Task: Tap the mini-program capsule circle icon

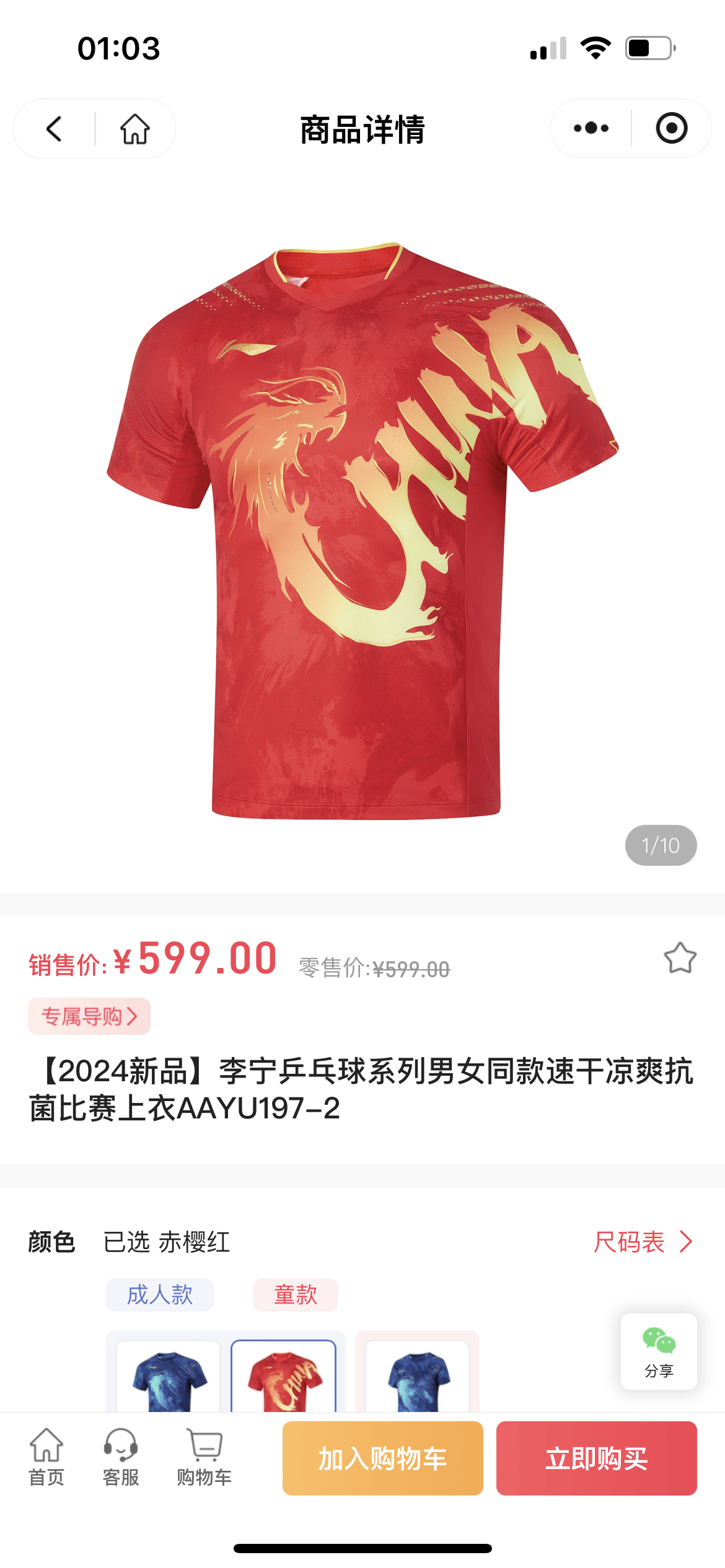Action: point(674,128)
